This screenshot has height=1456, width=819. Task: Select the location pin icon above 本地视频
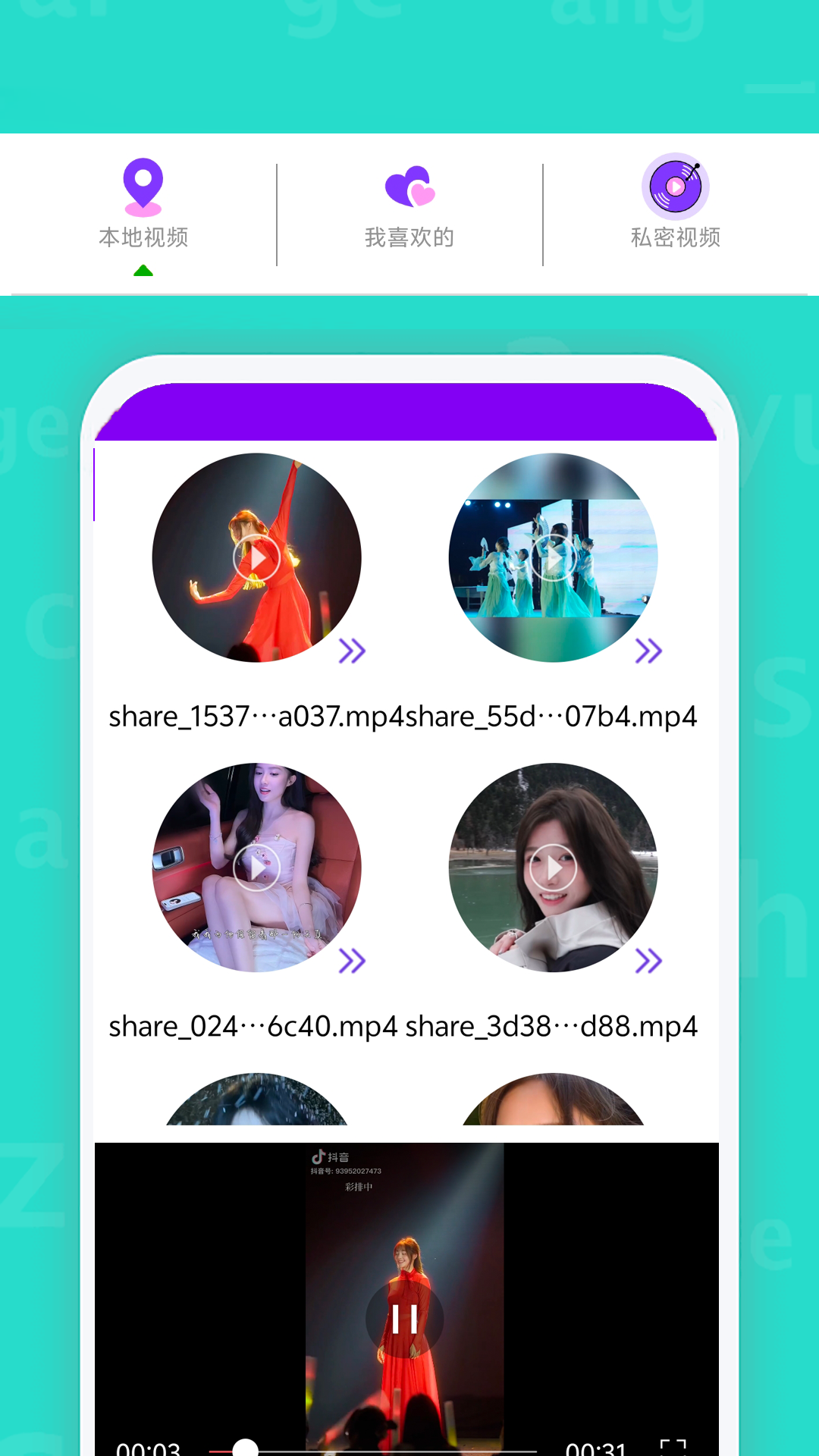[x=144, y=185]
